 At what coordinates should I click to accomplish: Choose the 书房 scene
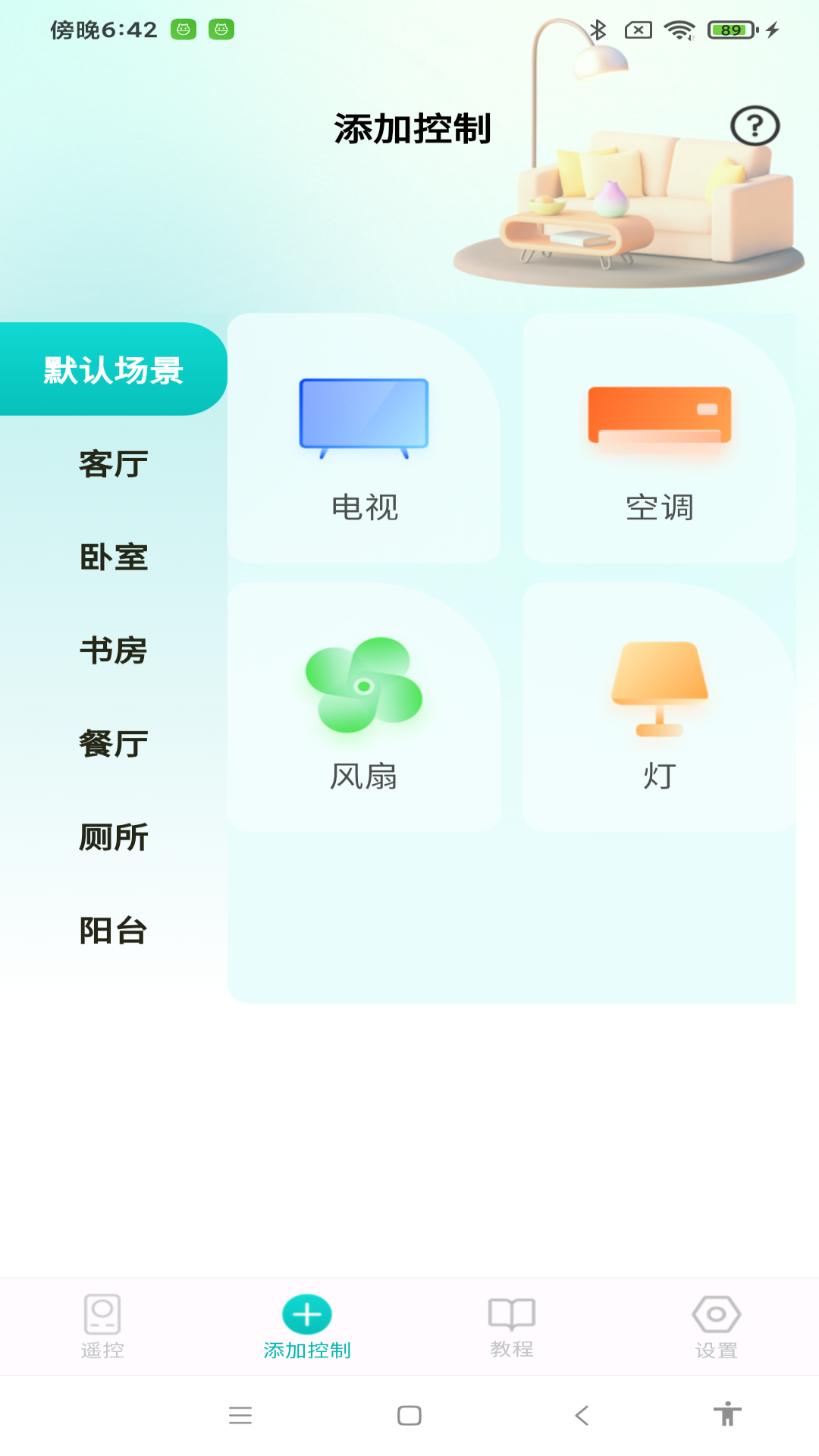[114, 650]
